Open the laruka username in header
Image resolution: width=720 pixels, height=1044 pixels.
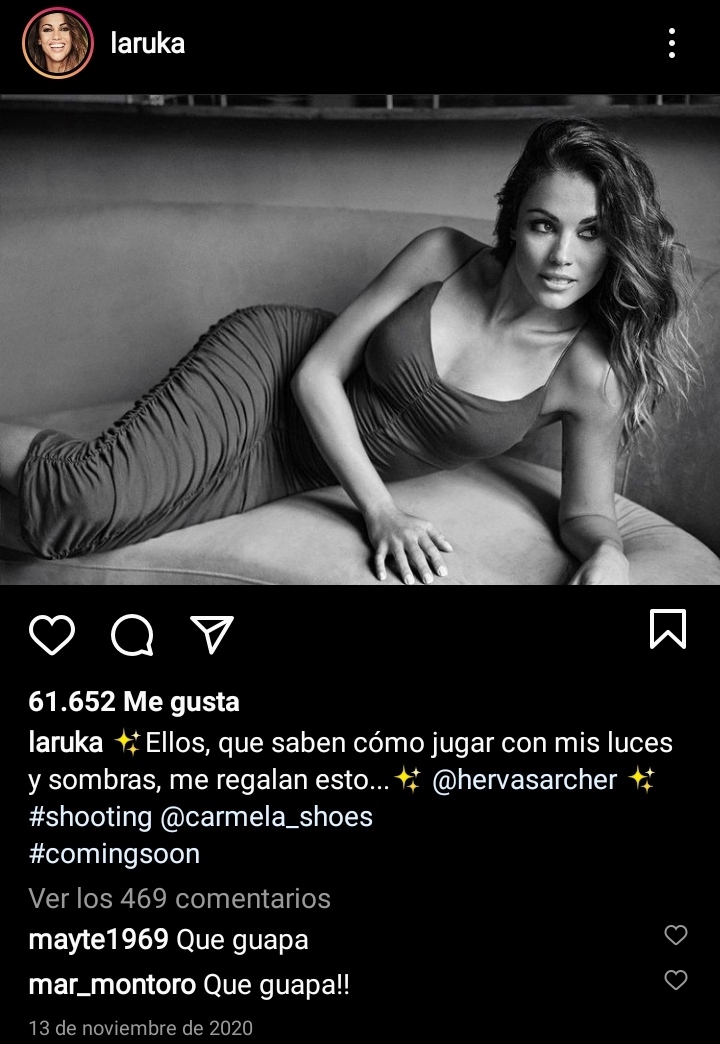(147, 43)
